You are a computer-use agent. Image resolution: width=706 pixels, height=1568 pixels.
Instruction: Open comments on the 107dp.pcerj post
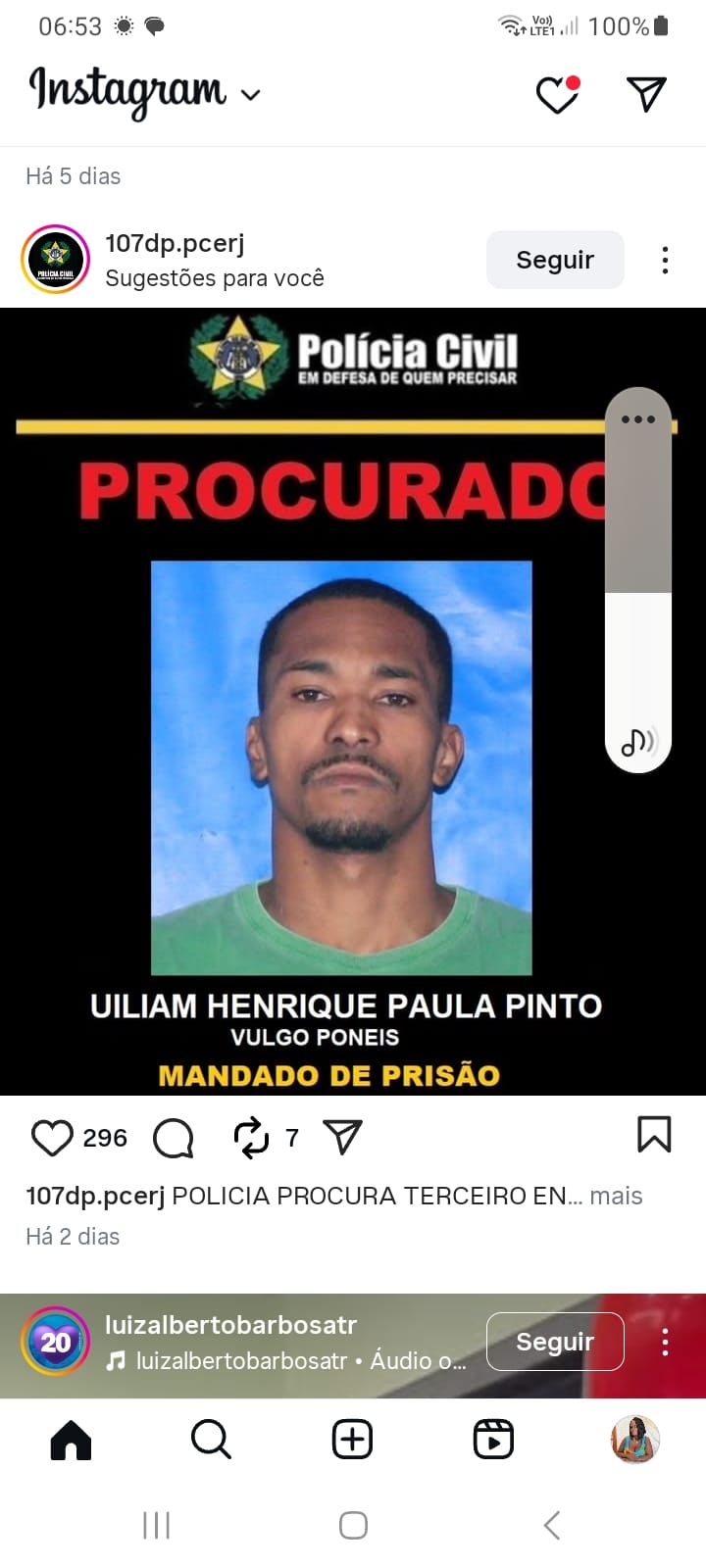point(174,1138)
